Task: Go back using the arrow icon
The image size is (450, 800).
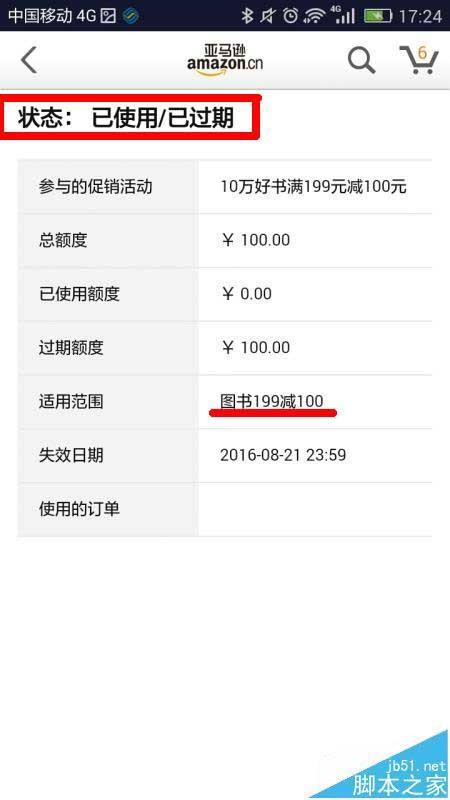Action: pyautogui.click(x=29, y=60)
